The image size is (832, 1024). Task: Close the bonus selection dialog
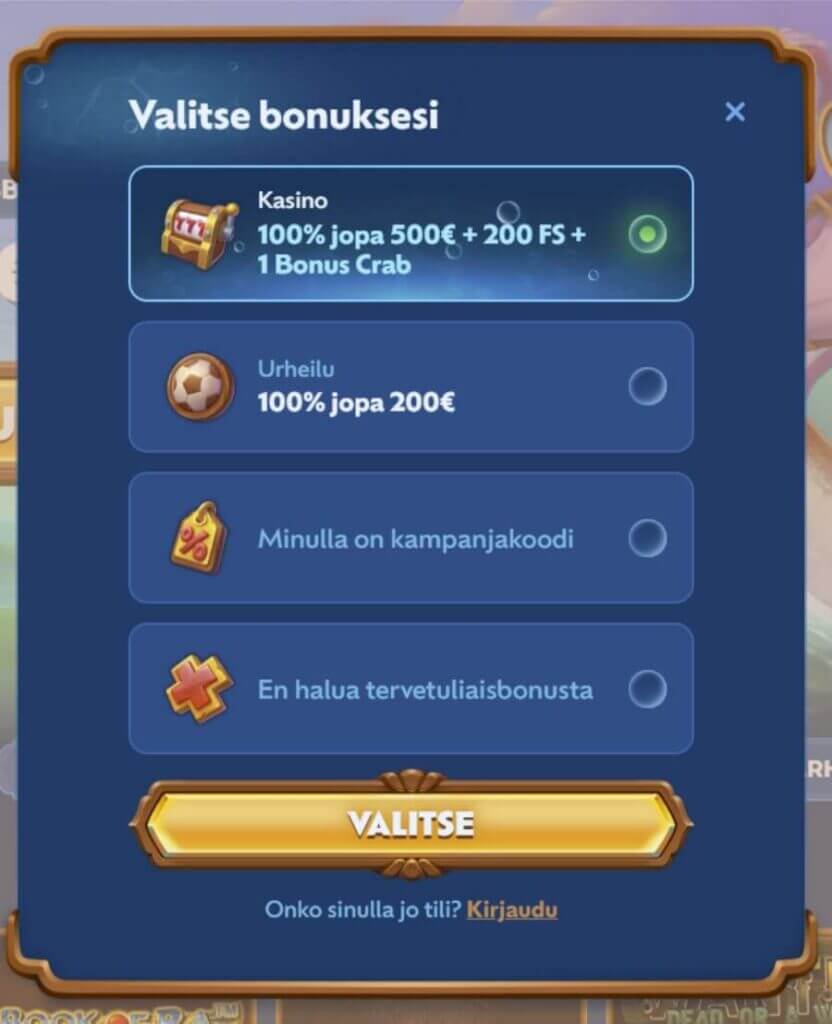tap(735, 112)
